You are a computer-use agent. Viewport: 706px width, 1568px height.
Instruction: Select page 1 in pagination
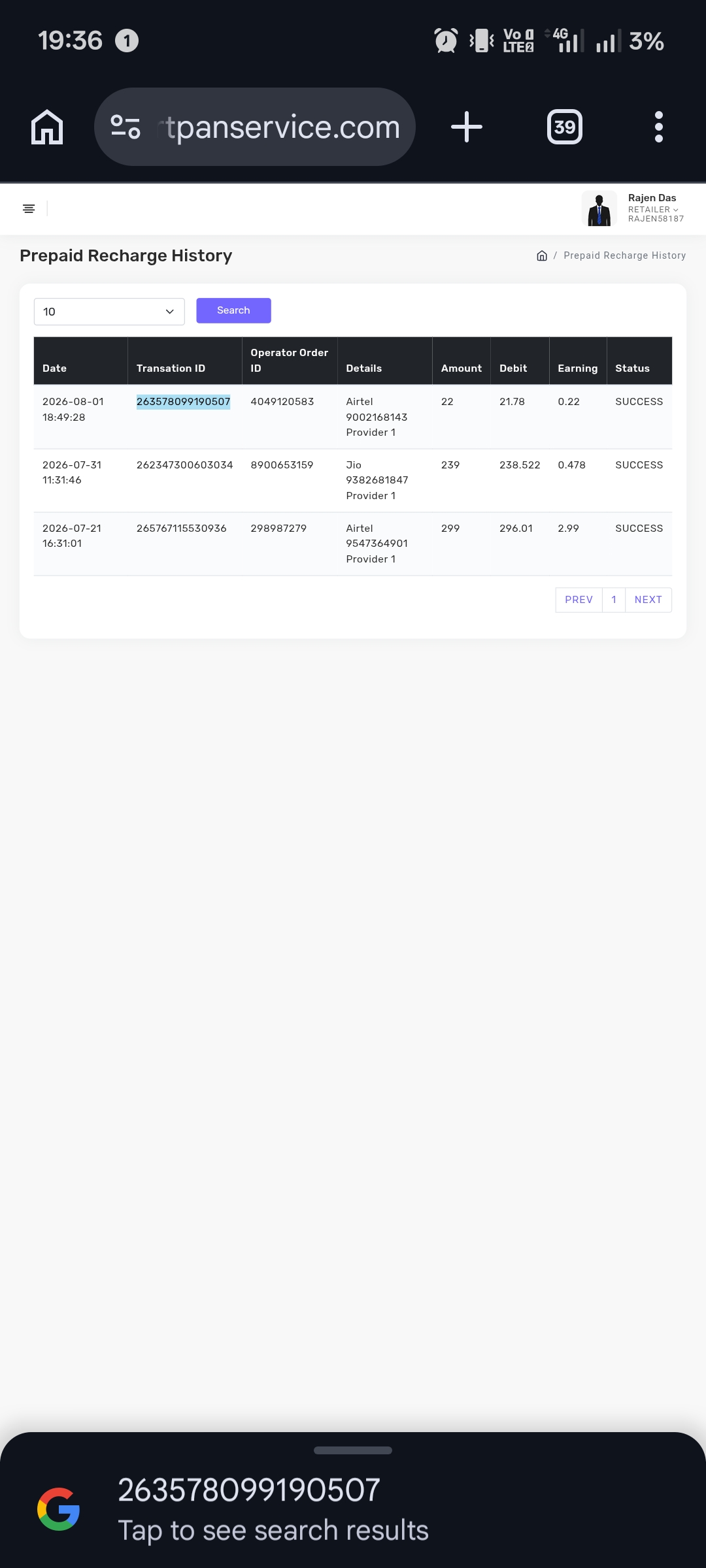(x=614, y=600)
